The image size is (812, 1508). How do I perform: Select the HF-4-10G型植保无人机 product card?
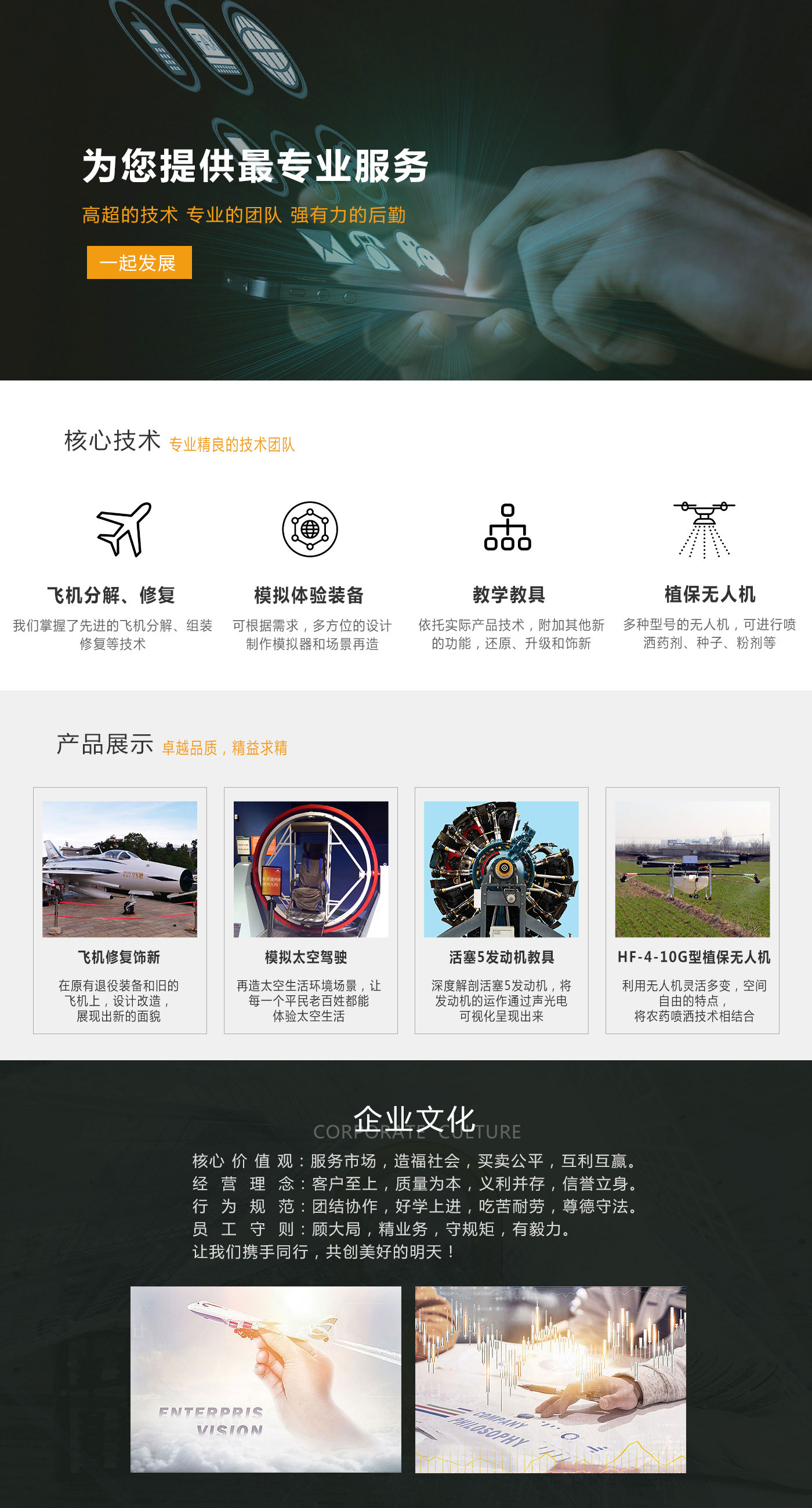[x=692, y=909]
